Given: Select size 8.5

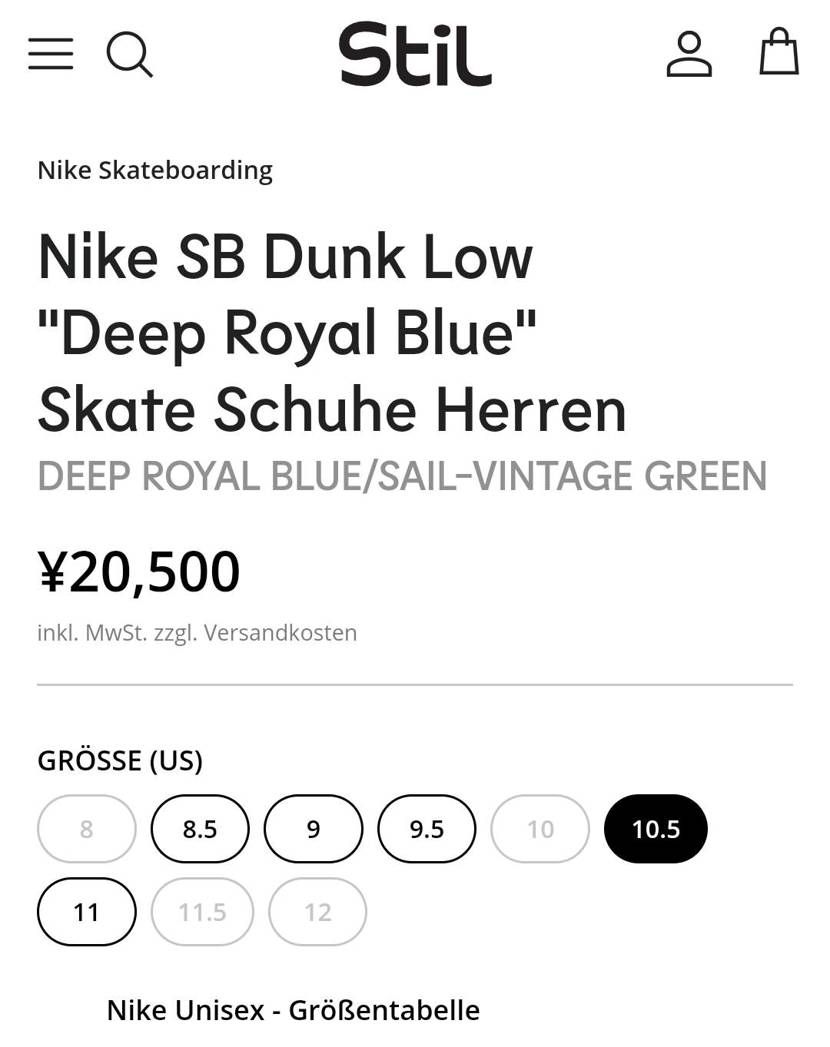Looking at the screenshot, I should (x=200, y=829).
